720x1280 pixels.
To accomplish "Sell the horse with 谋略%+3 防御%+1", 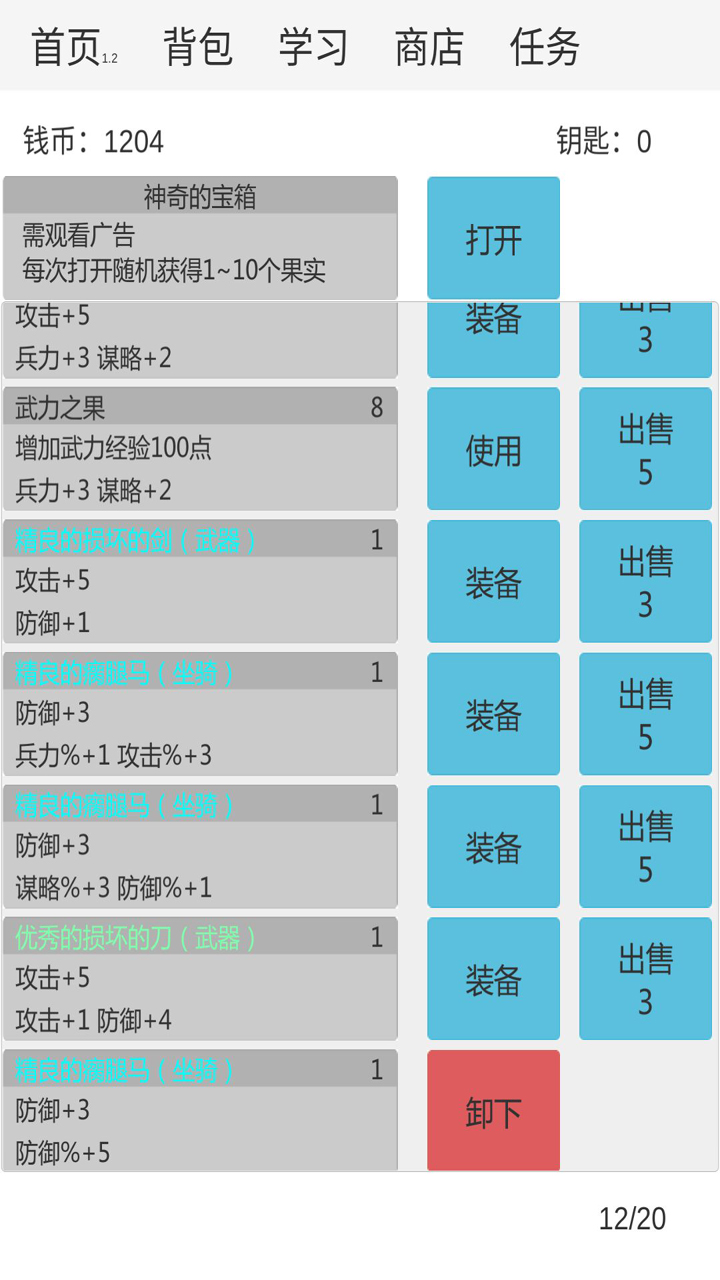I will pyautogui.click(x=645, y=847).
